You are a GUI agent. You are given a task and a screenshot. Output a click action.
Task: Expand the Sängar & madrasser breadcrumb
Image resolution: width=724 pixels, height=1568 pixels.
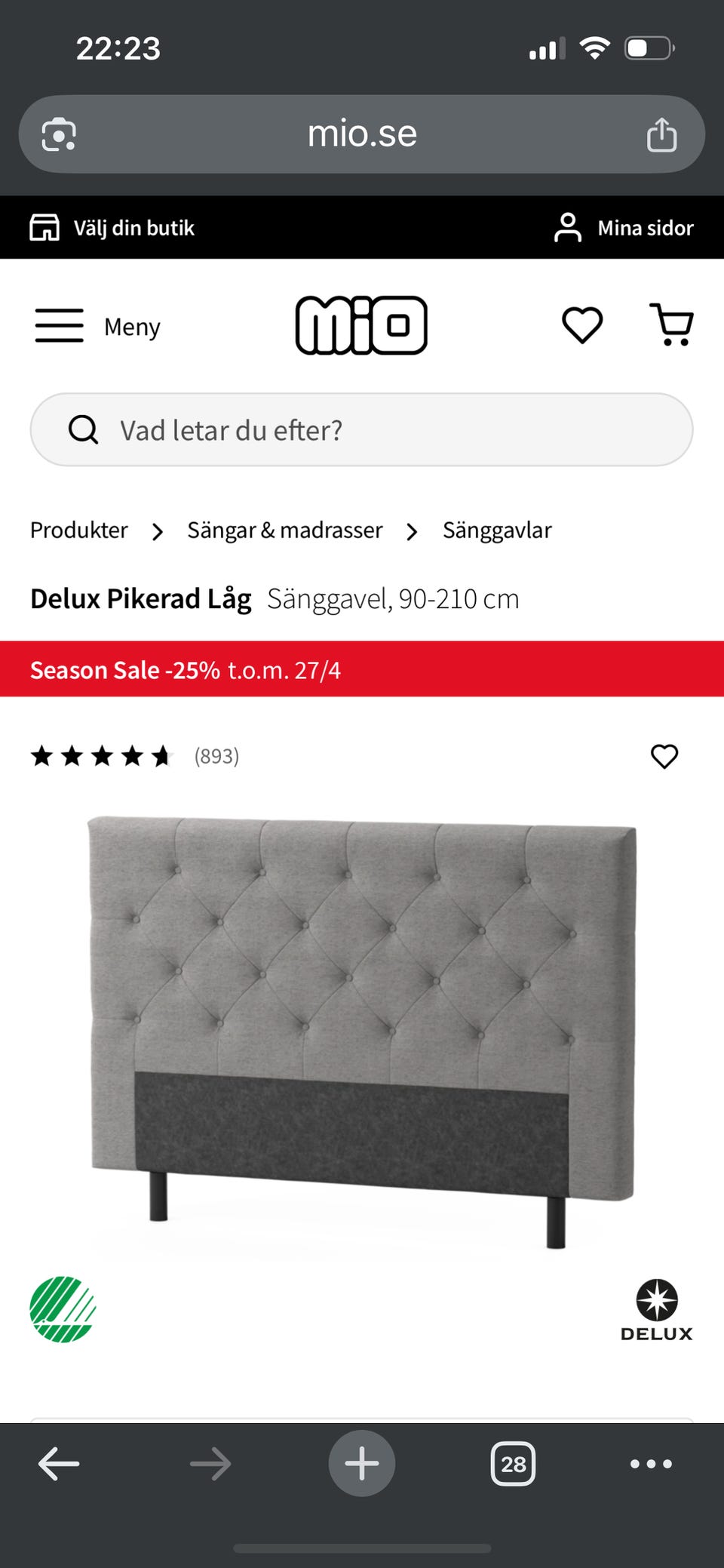pos(284,530)
